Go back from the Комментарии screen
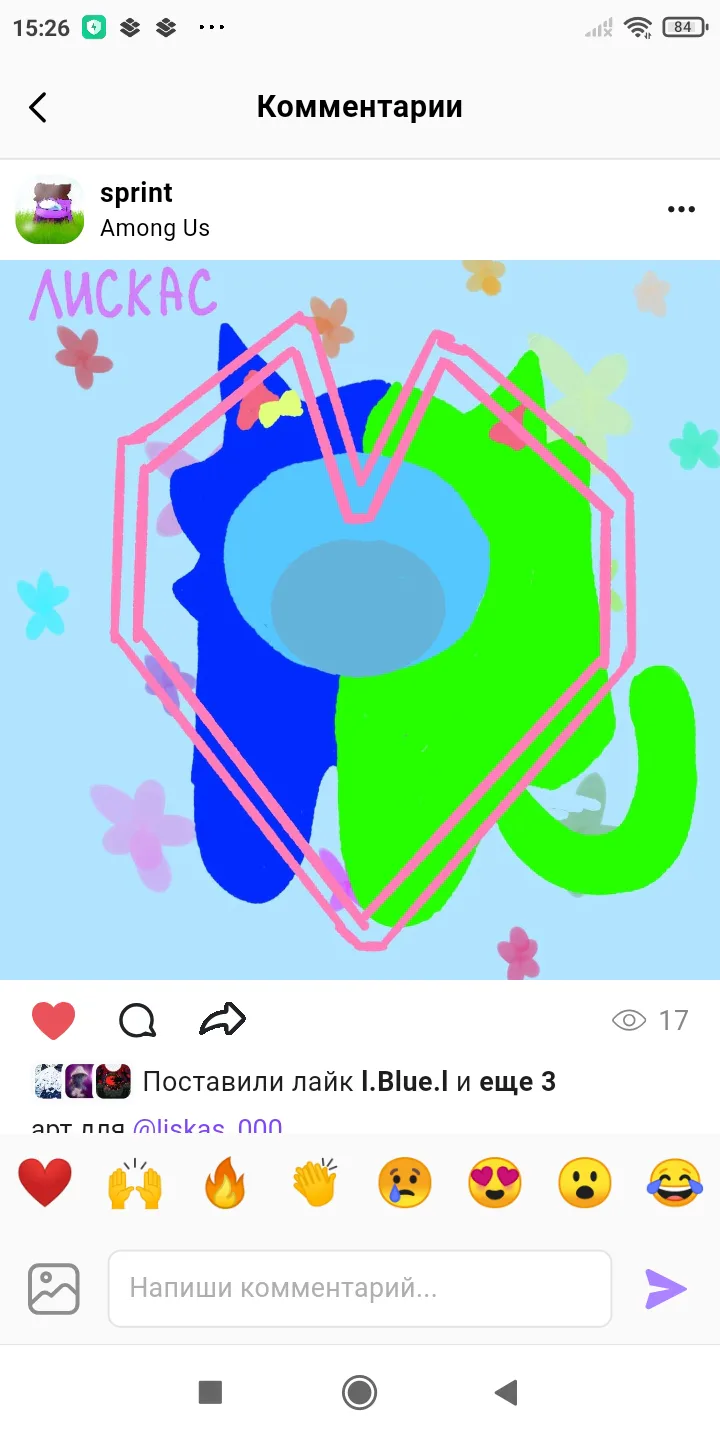The image size is (720, 1440). [38, 107]
